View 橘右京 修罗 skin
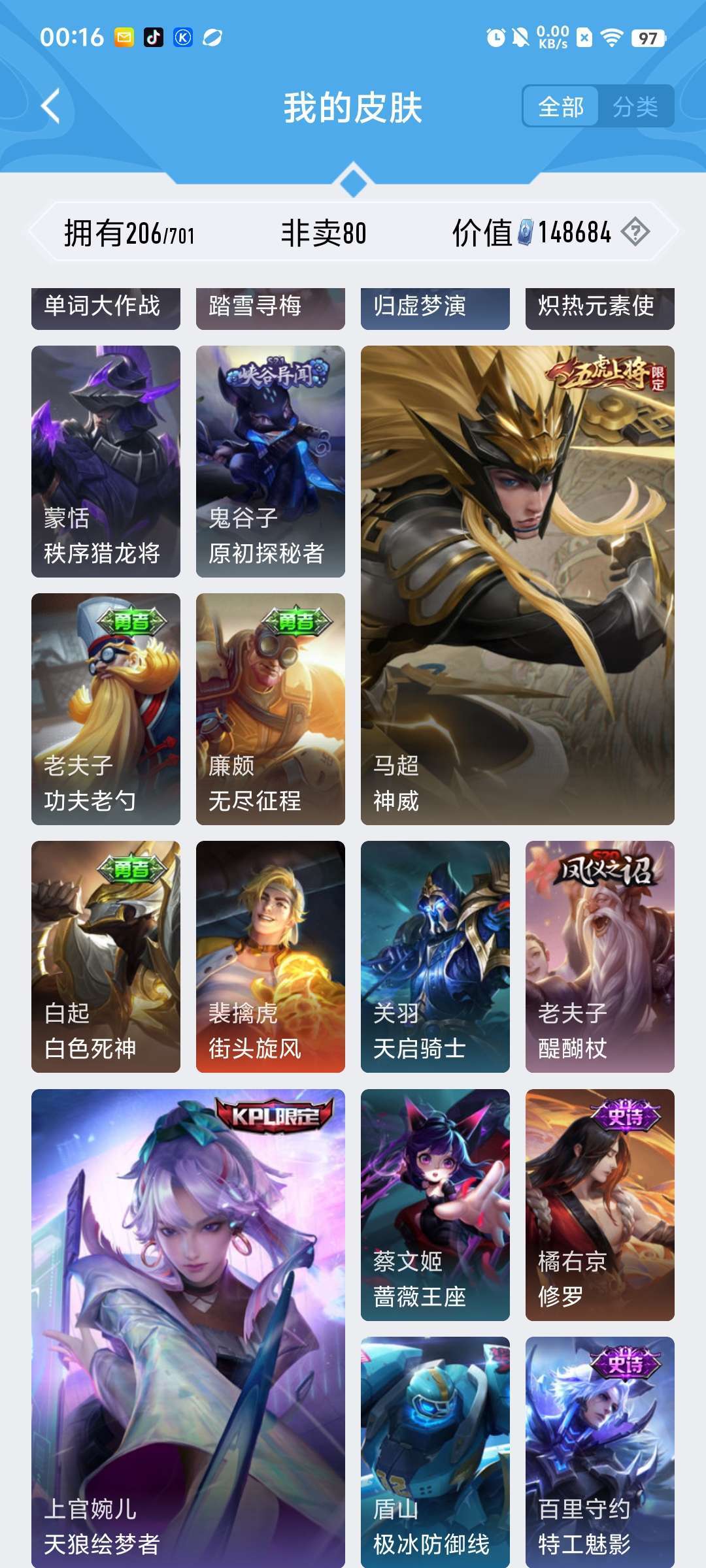 coord(600,1205)
